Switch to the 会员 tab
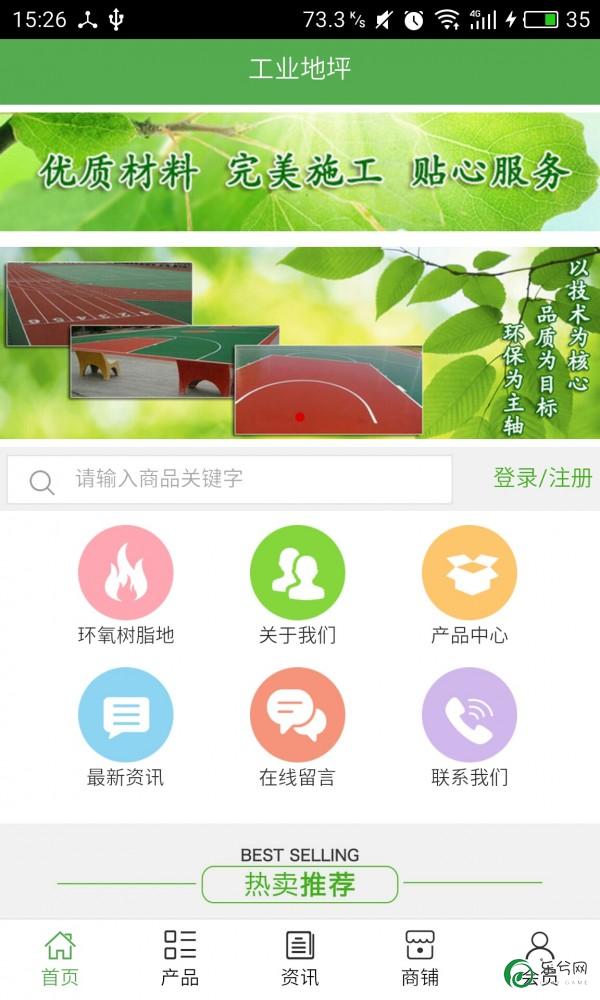The height and width of the screenshot is (1000, 600). click(x=540, y=958)
